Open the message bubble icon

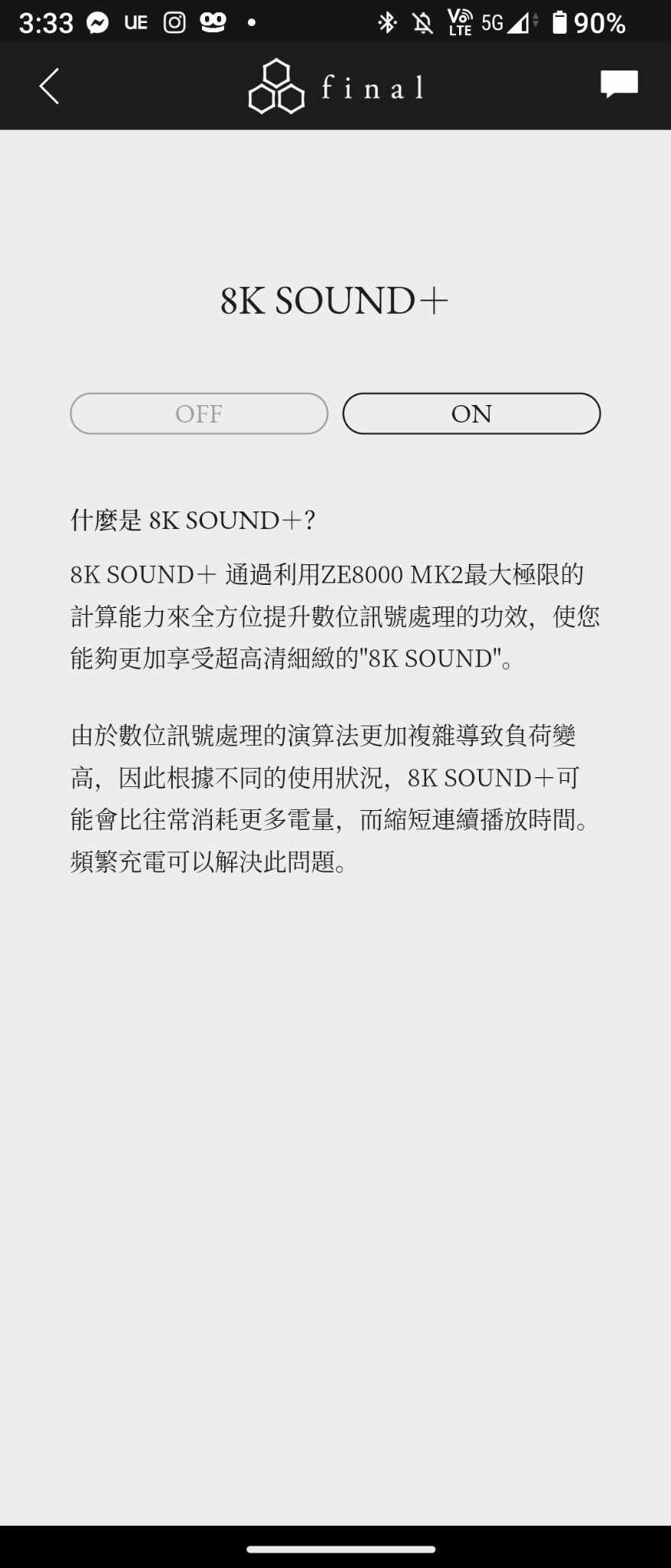click(x=619, y=83)
